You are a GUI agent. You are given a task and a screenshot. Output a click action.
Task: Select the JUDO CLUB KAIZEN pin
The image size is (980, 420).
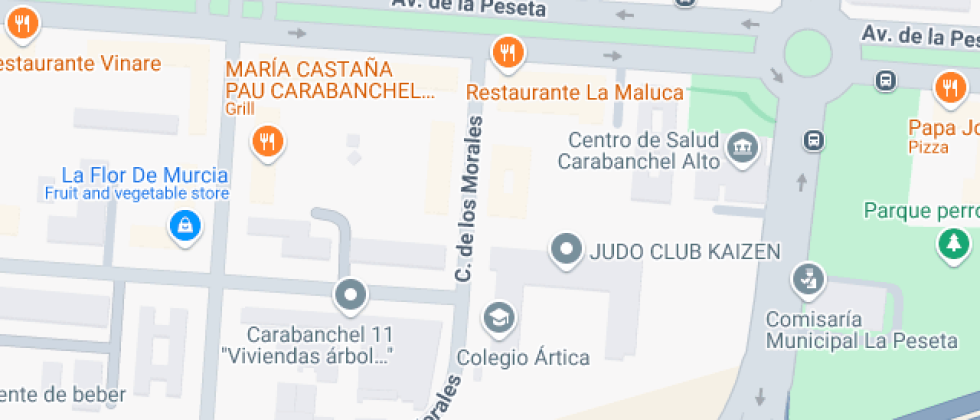tap(567, 250)
